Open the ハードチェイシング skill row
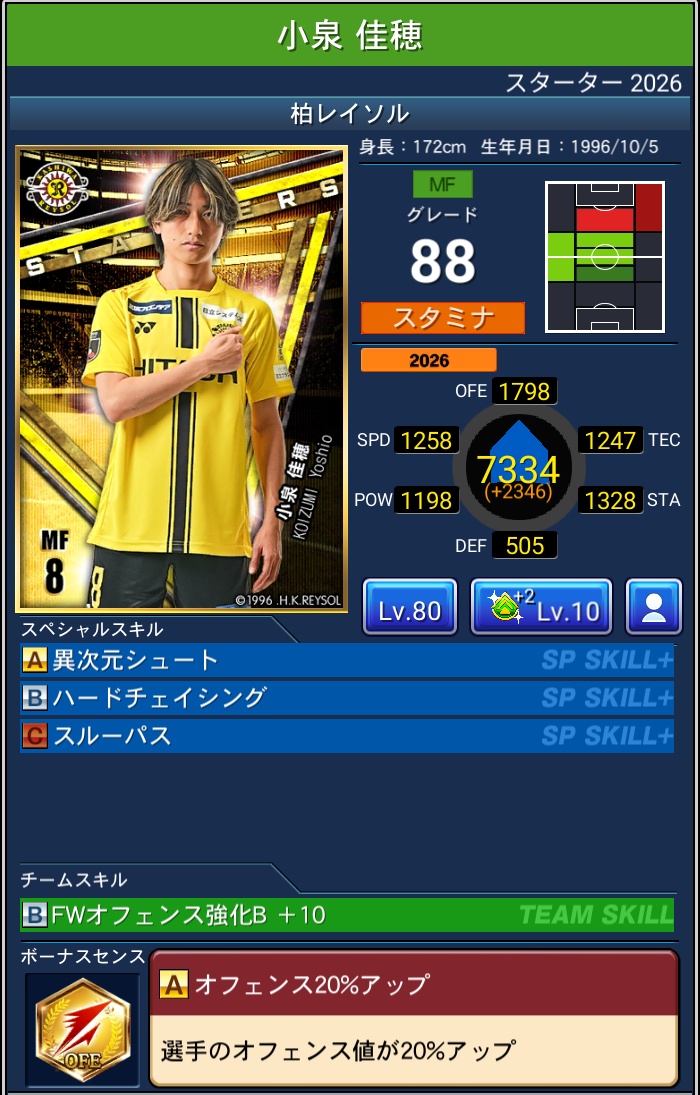This screenshot has width=700, height=1095. (346, 698)
